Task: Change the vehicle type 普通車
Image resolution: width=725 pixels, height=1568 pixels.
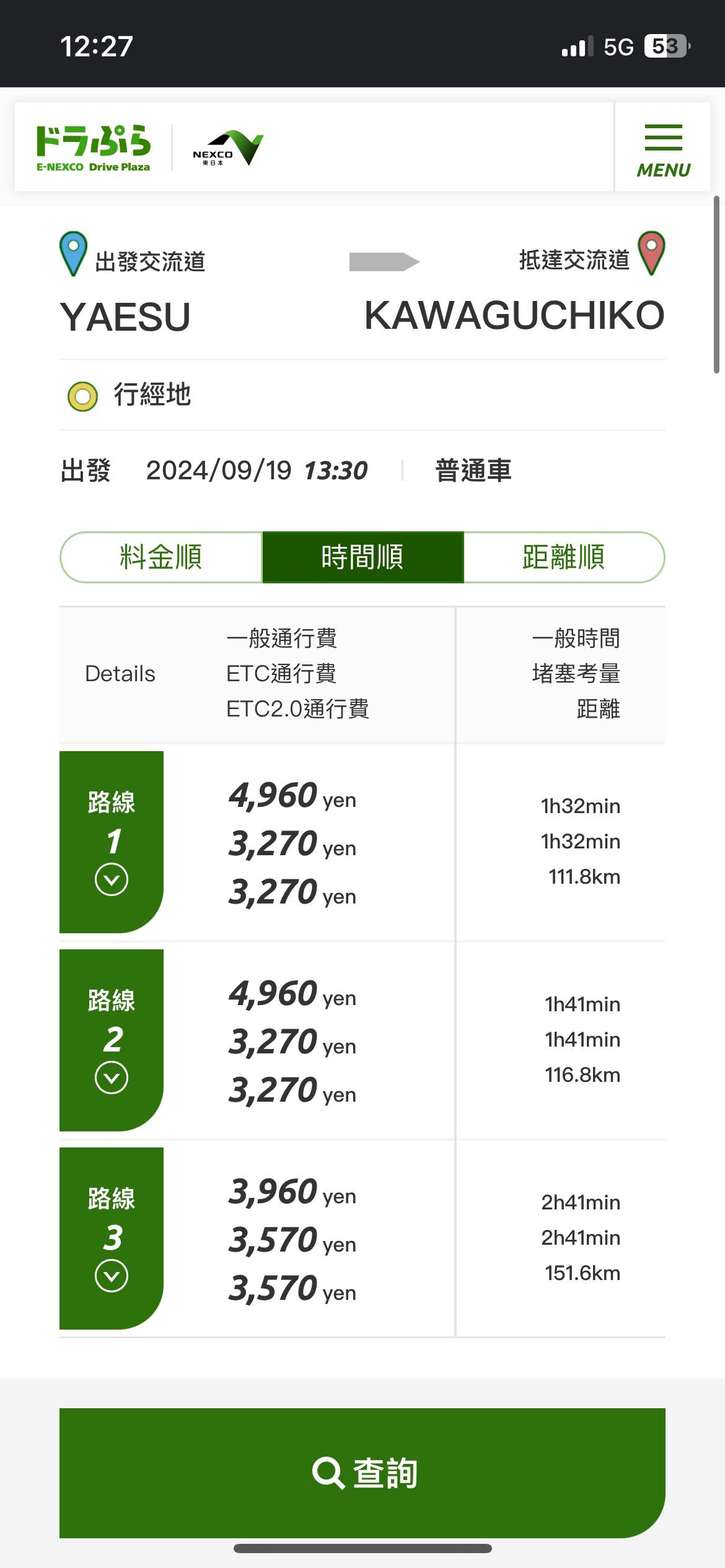Action: tap(473, 471)
